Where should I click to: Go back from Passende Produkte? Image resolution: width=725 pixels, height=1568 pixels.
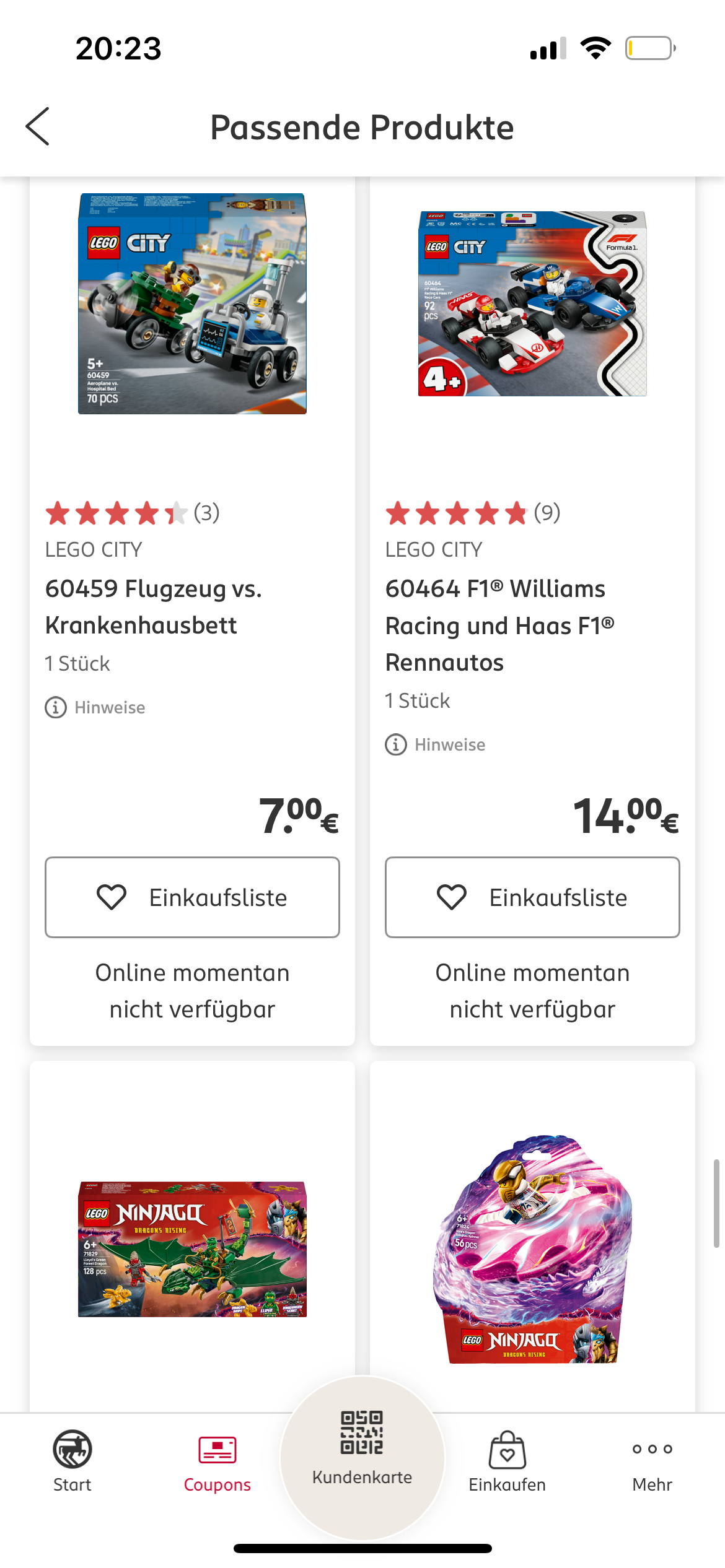(38, 127)
